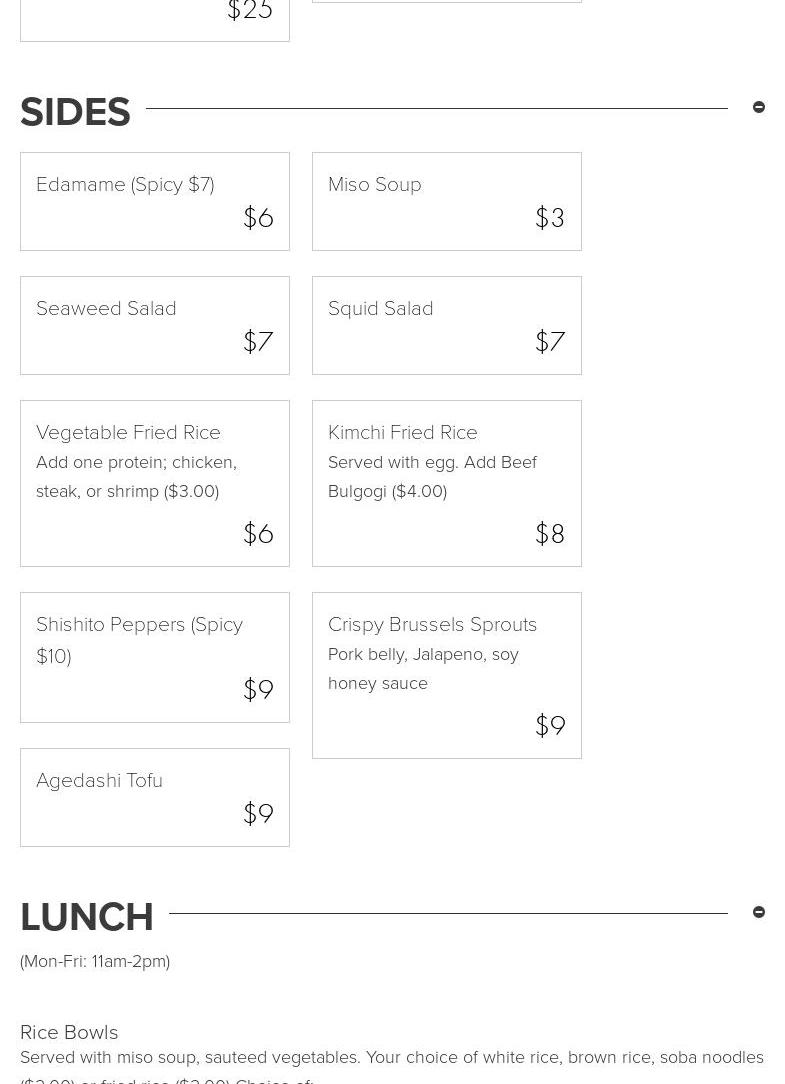Collapse the Lunch menu section
Viewport: 785px width, 1084px height.
point(759,912)
